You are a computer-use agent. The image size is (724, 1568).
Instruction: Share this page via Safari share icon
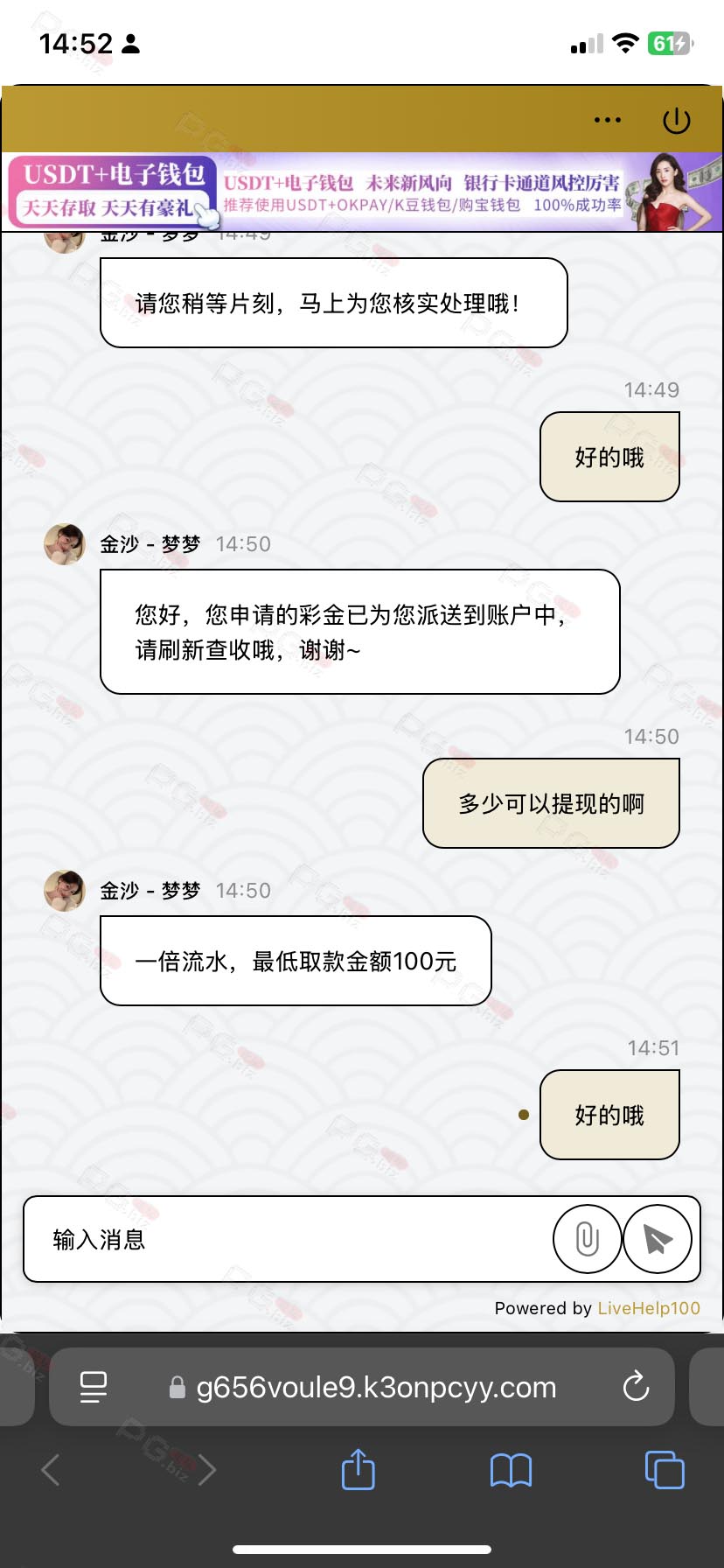(x=358, y=1470)
